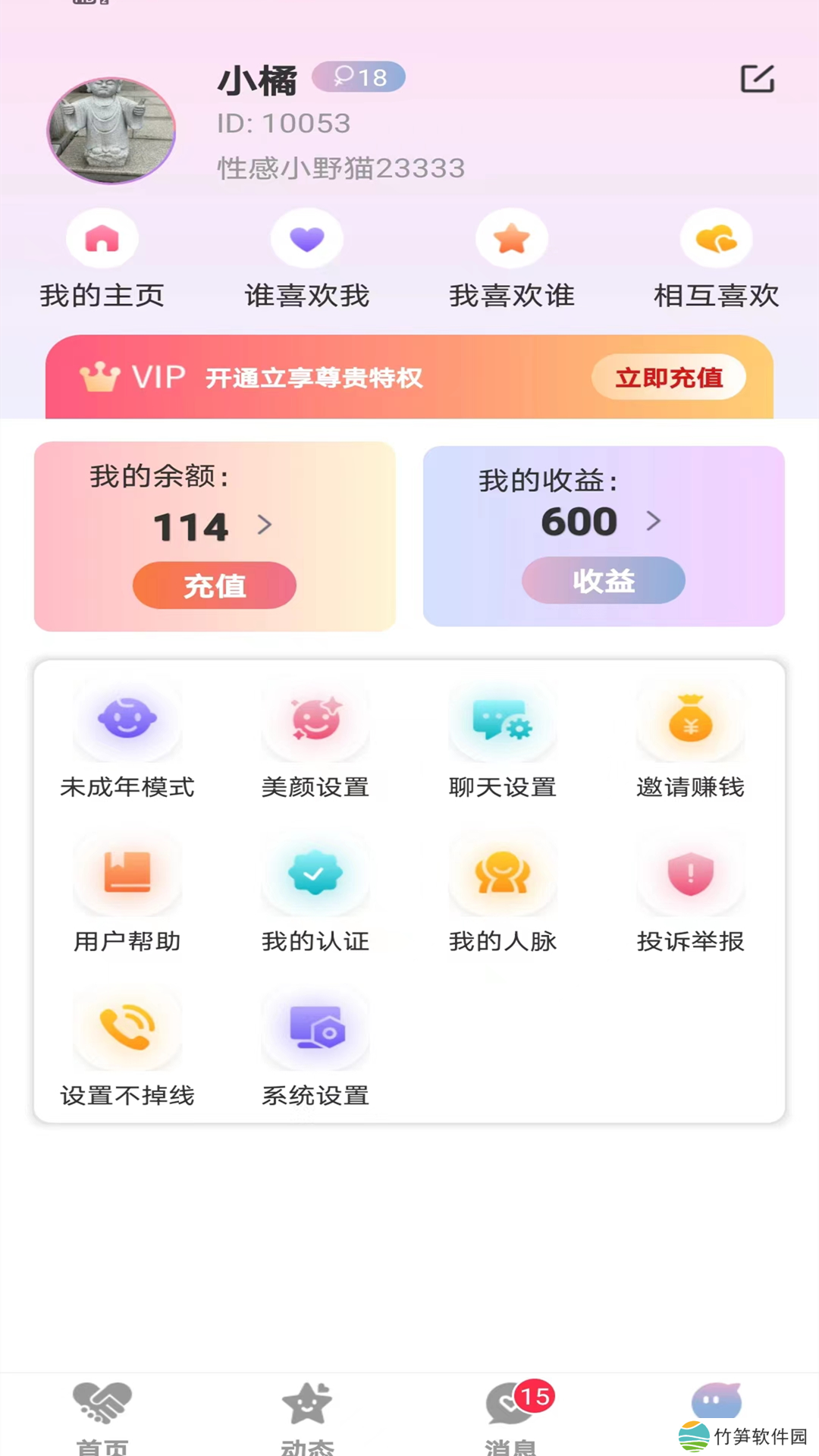This screenshot has width=819, height=1456.
Task: Open 系统设置
Action: pos(315,1048)
